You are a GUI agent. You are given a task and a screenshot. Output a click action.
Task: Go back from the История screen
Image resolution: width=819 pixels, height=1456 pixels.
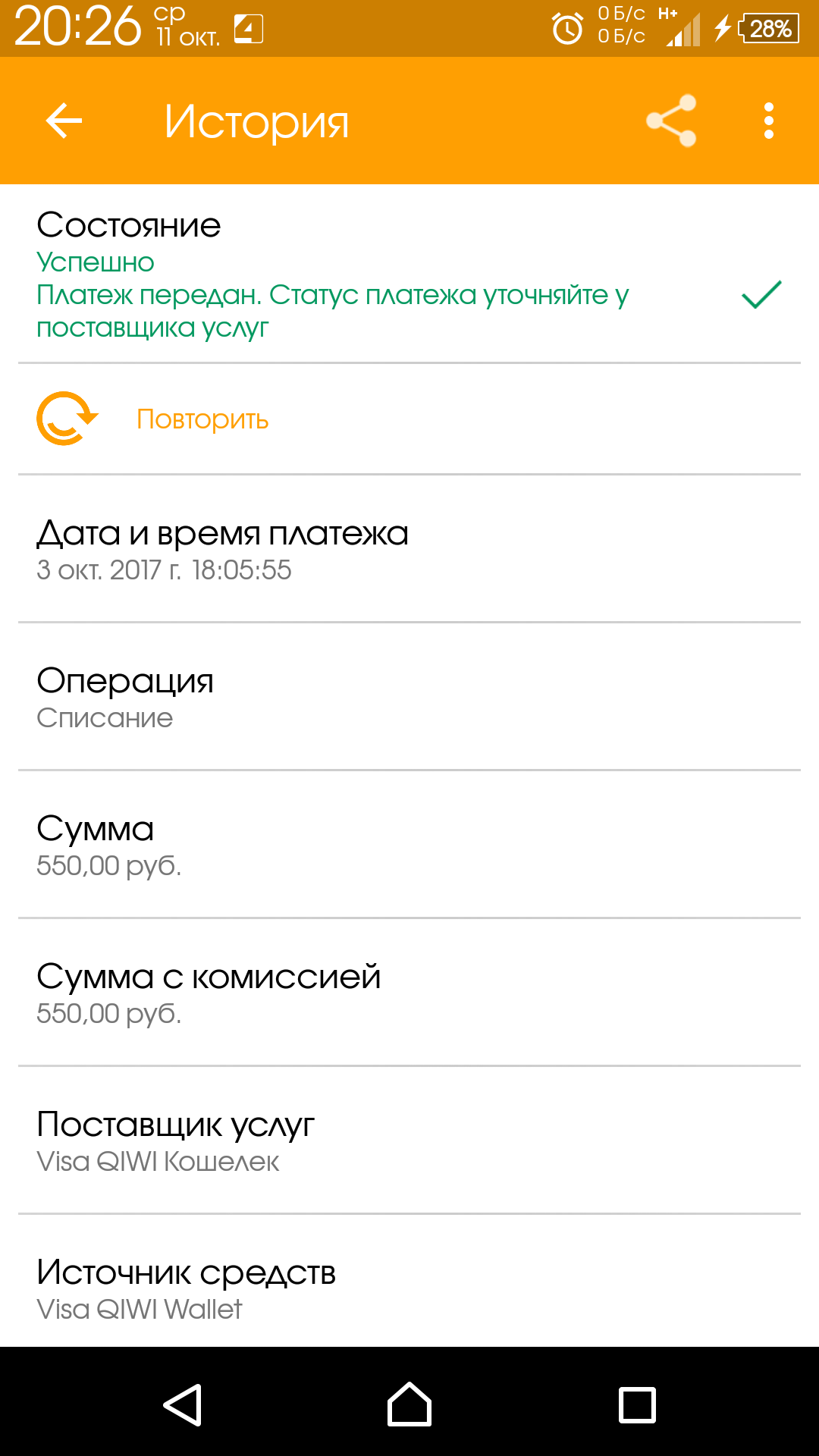[64, 121]
